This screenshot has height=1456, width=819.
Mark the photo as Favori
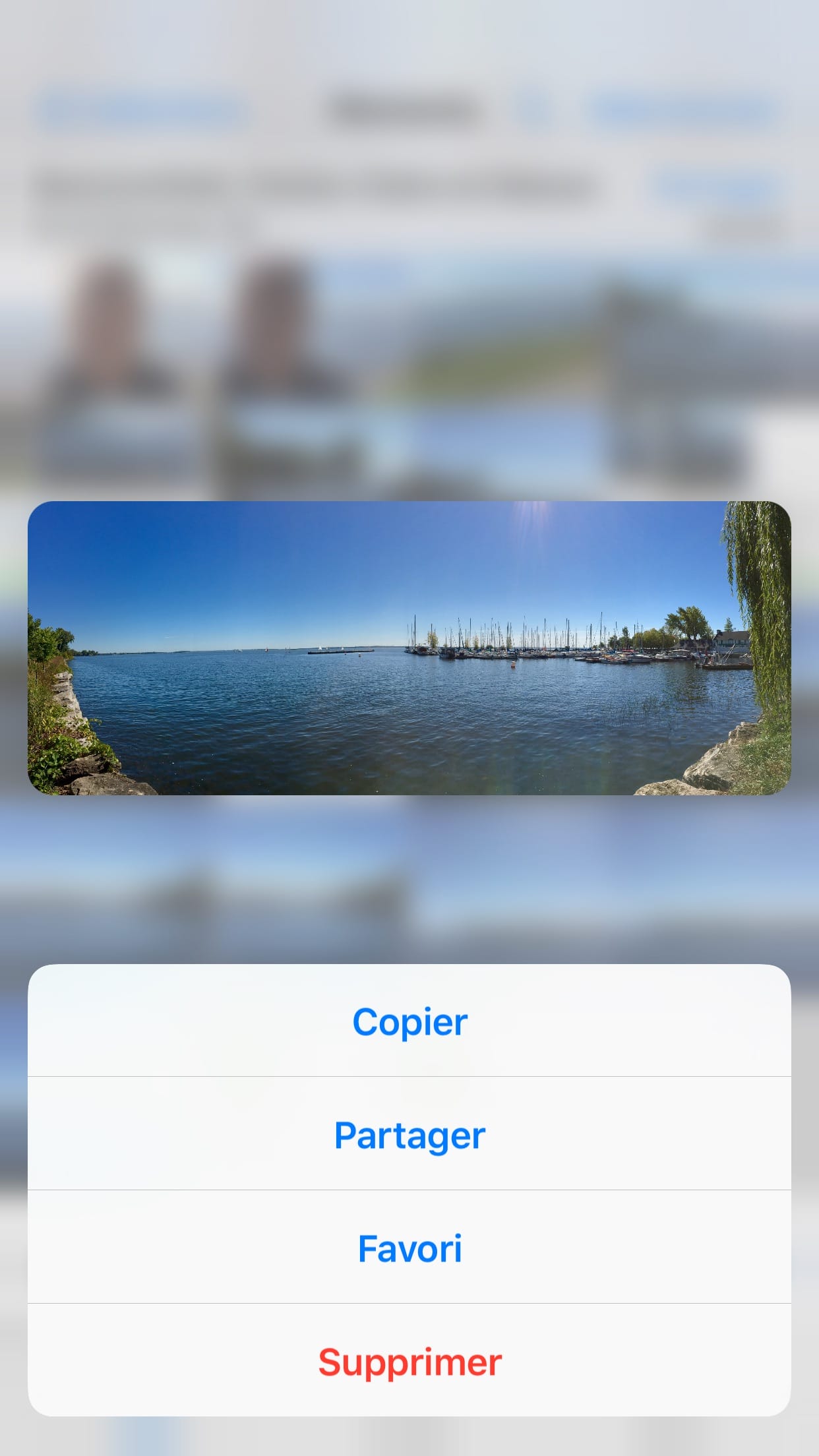(x=409, y=1249)
